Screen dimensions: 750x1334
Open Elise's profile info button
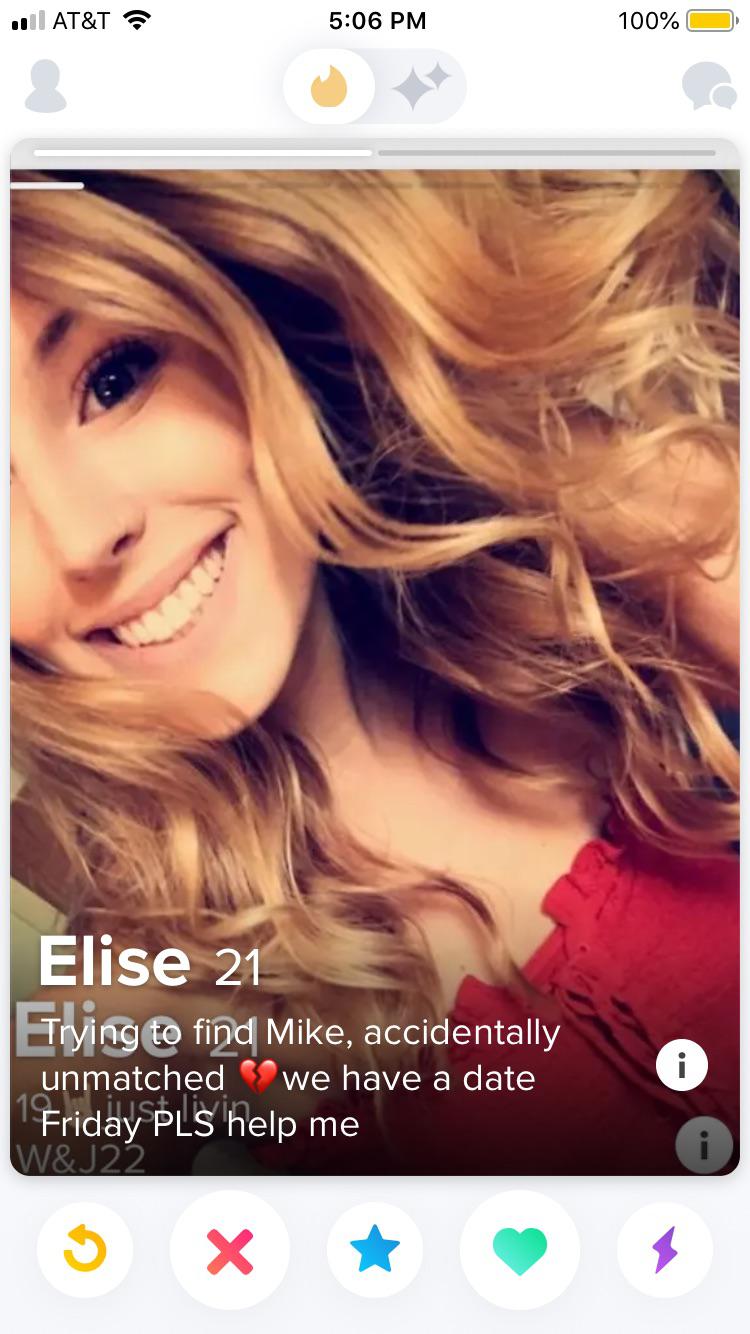coord(682,1065)
